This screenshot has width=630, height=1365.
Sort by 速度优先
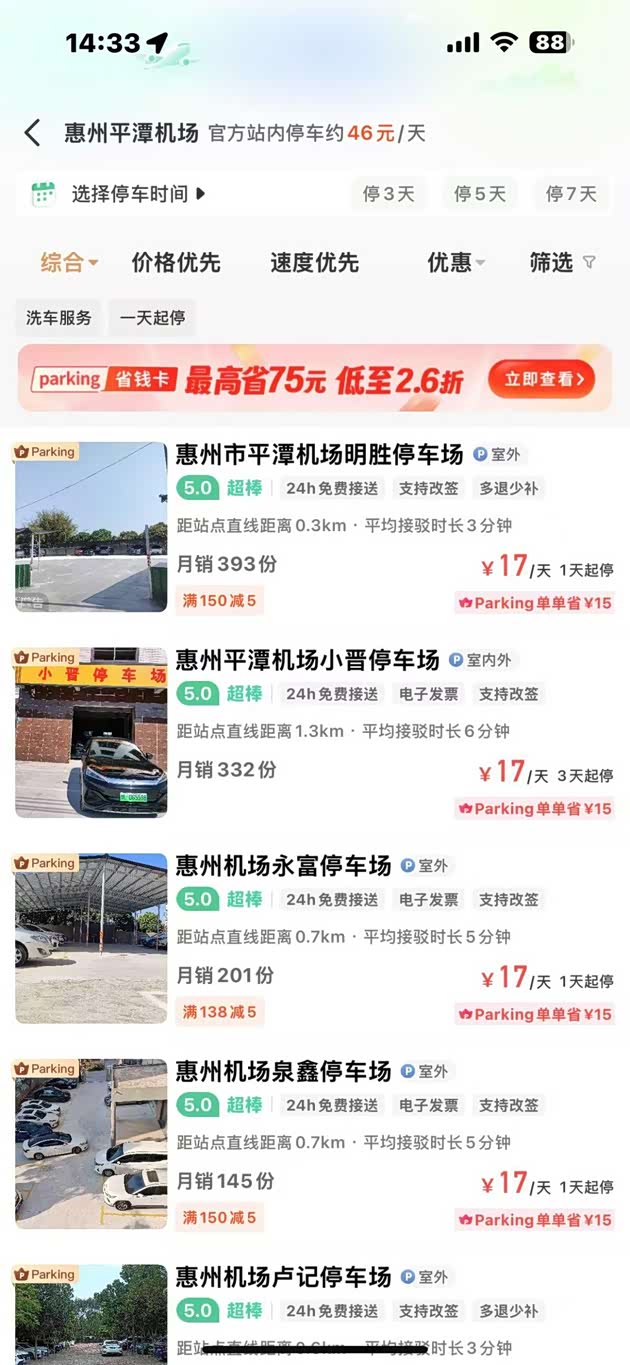click(314, 263)
